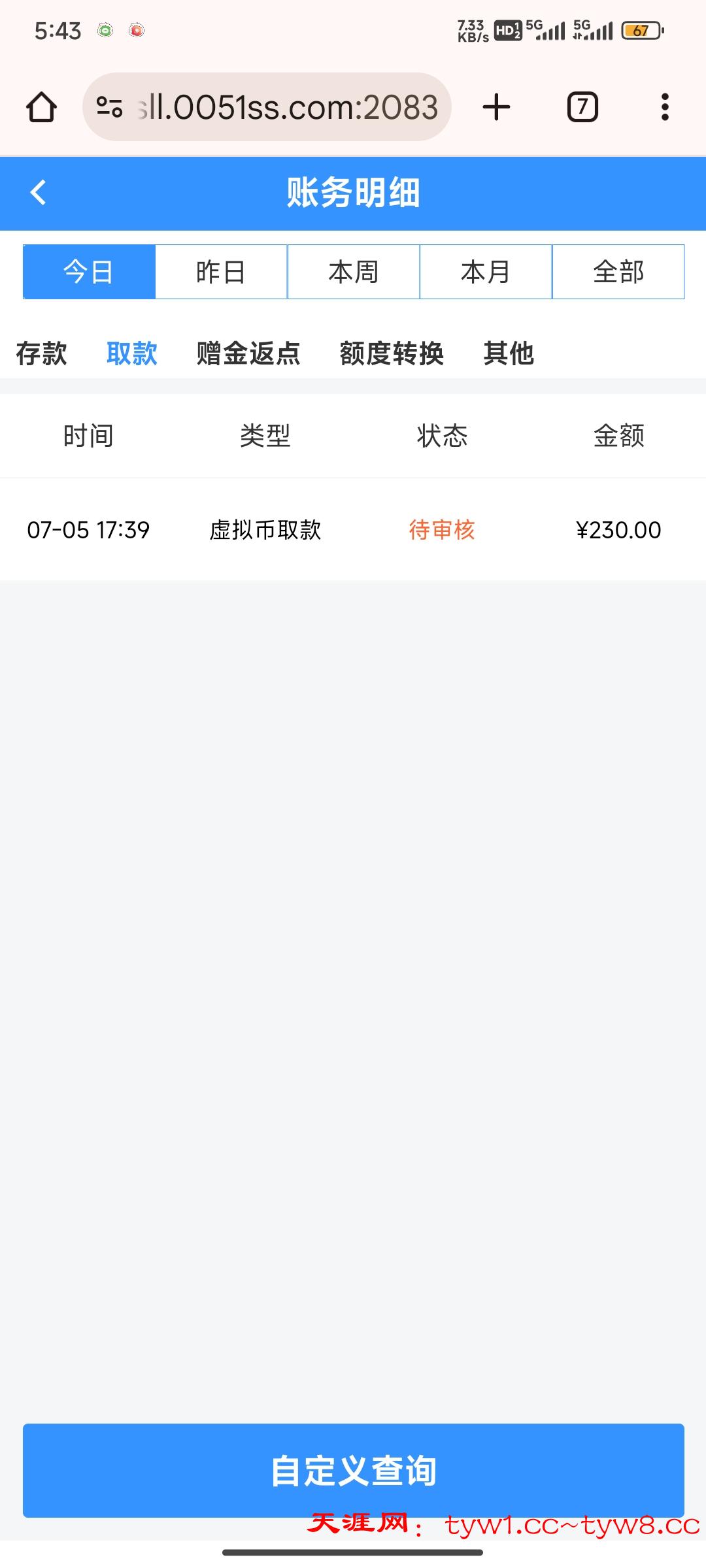The height and width of the screenshot is (1568, 706).
Task: Open the browser overflow menu
Action: 665,107
